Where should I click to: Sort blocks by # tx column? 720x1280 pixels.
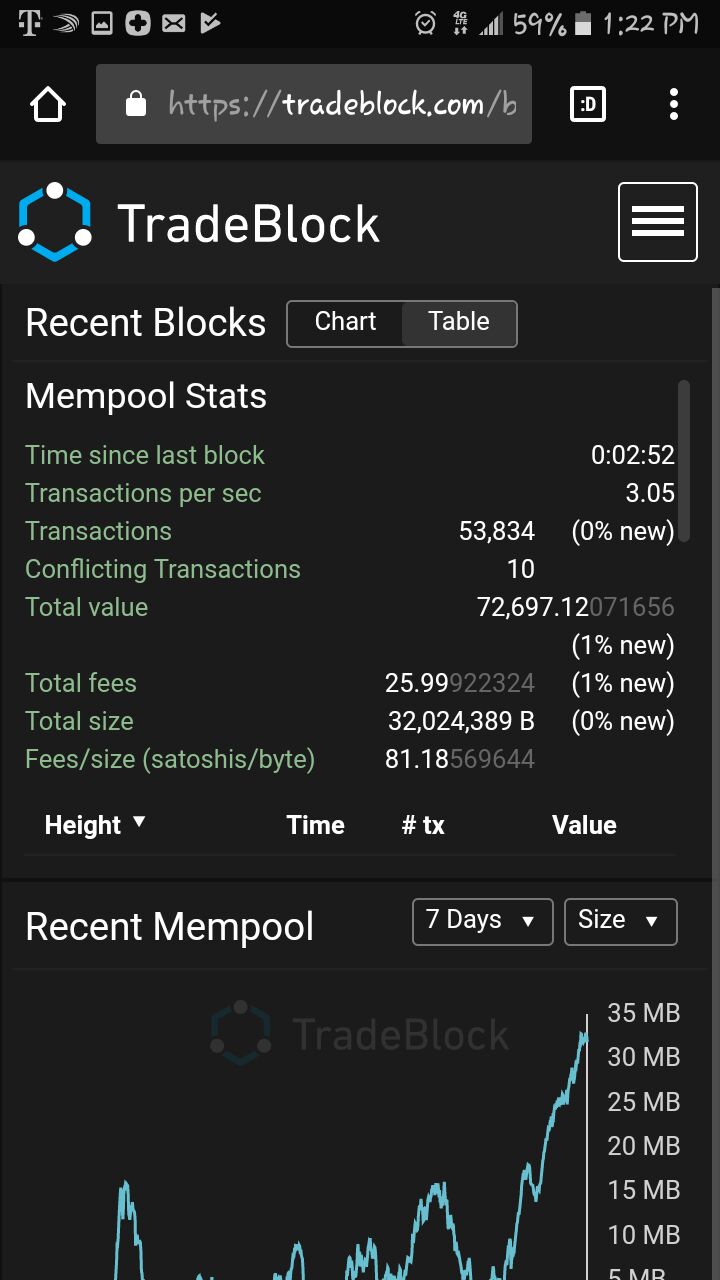423,825
